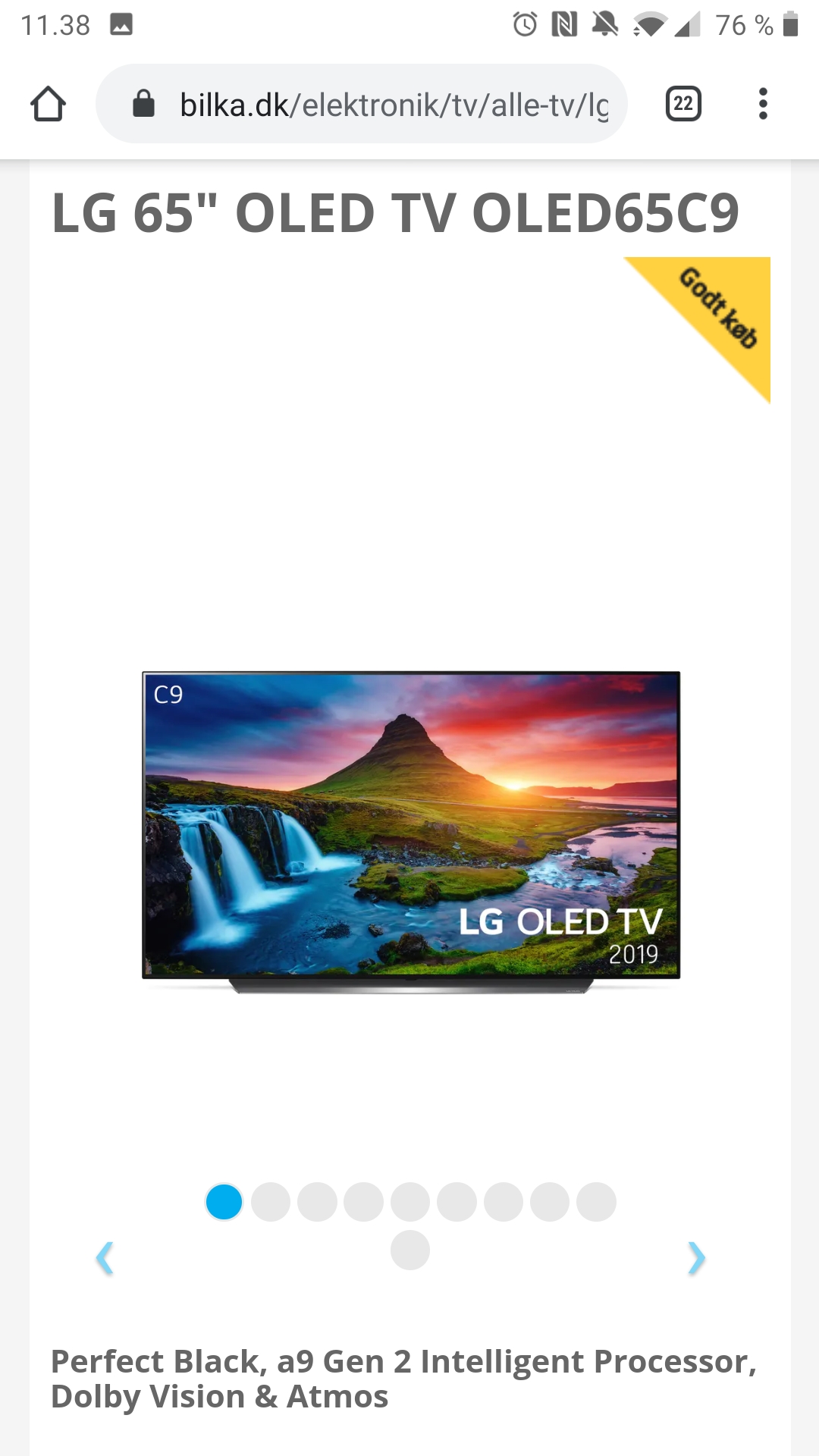Show the next product image
Viewport: 819px width, 1456px height.
pos(695,1258)
